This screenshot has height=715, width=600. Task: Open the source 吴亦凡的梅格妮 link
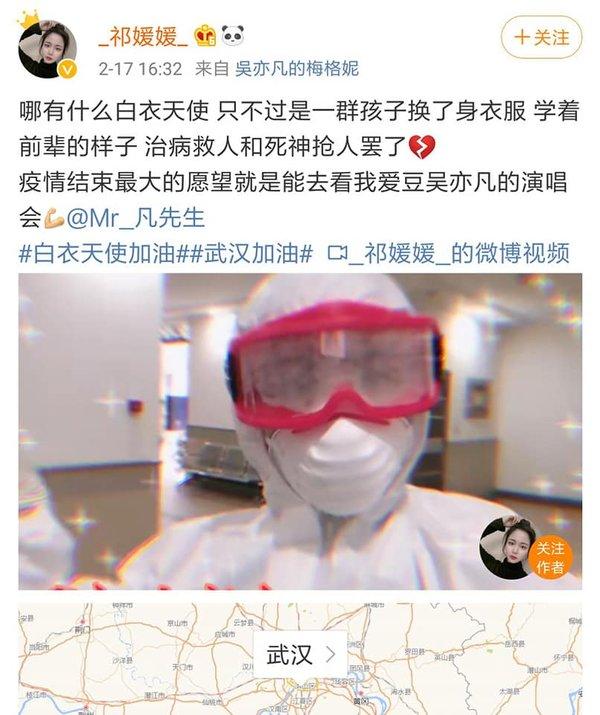tap(297, 69)
